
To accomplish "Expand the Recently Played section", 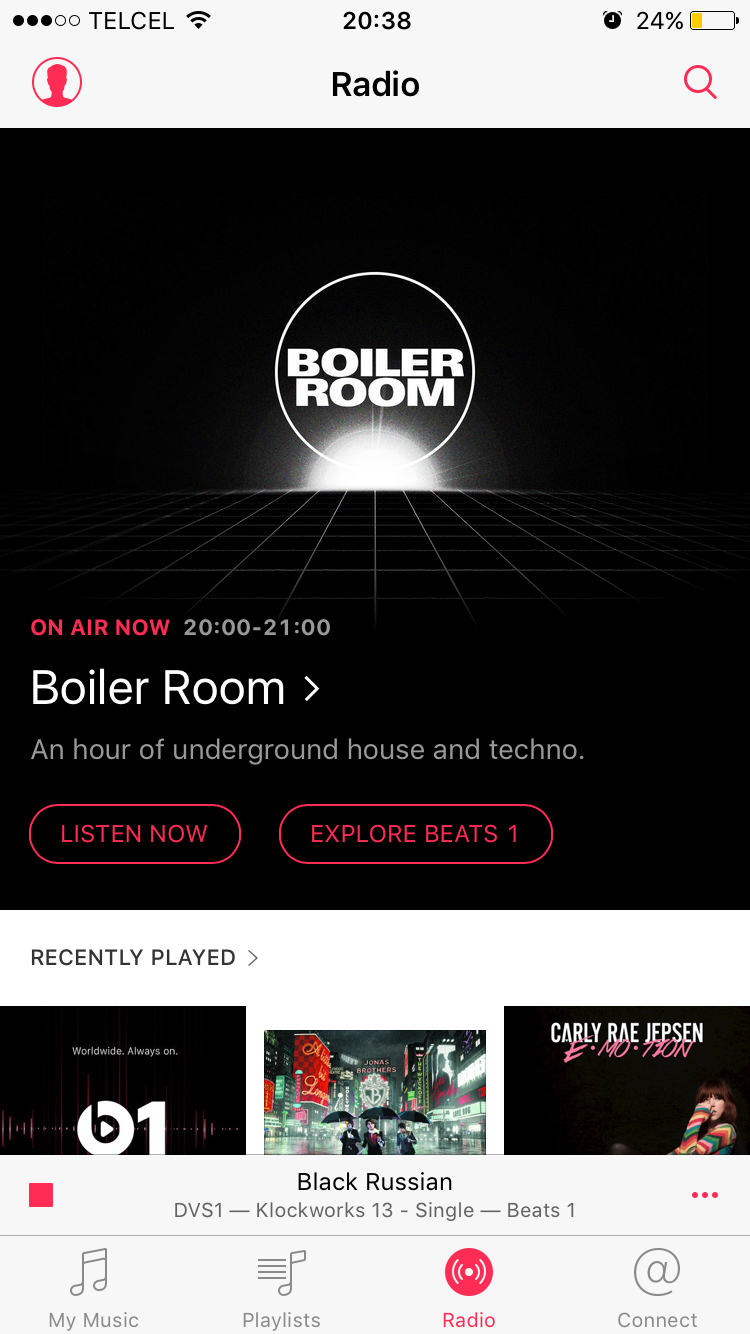I will (145, 957).
